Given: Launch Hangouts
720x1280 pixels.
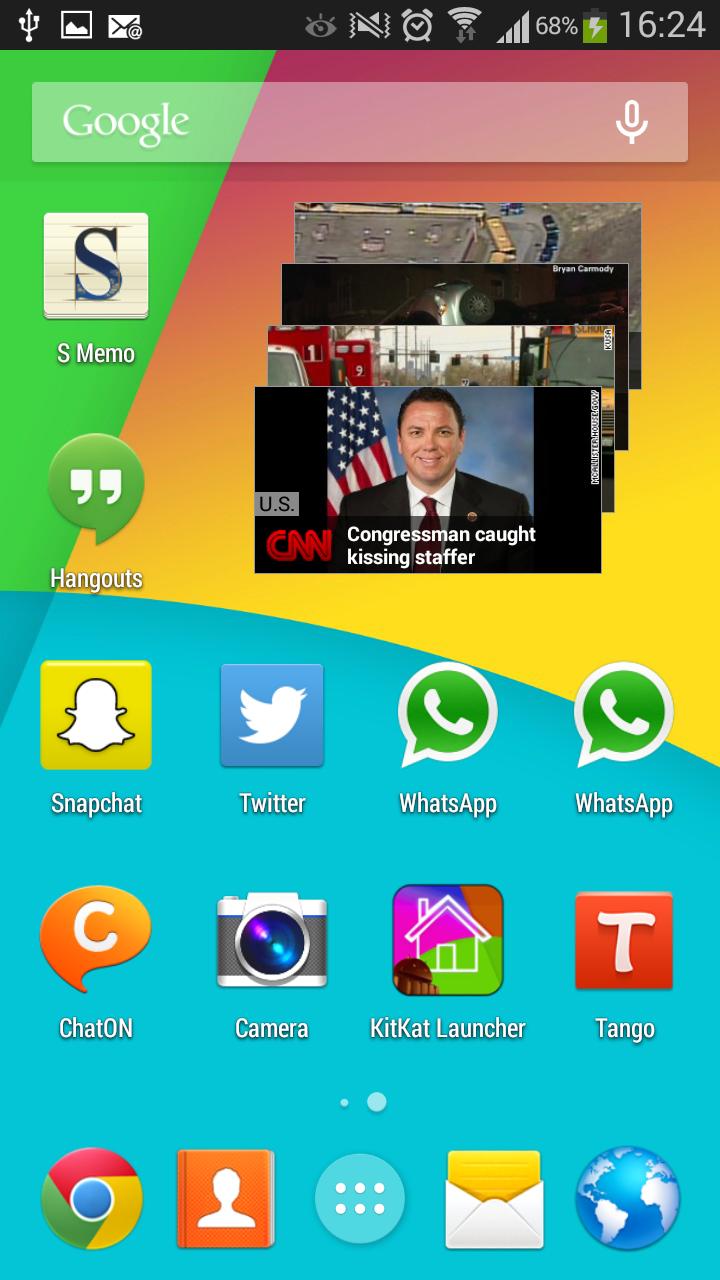Looking at the screenshot, I should [x=96, y=488].
